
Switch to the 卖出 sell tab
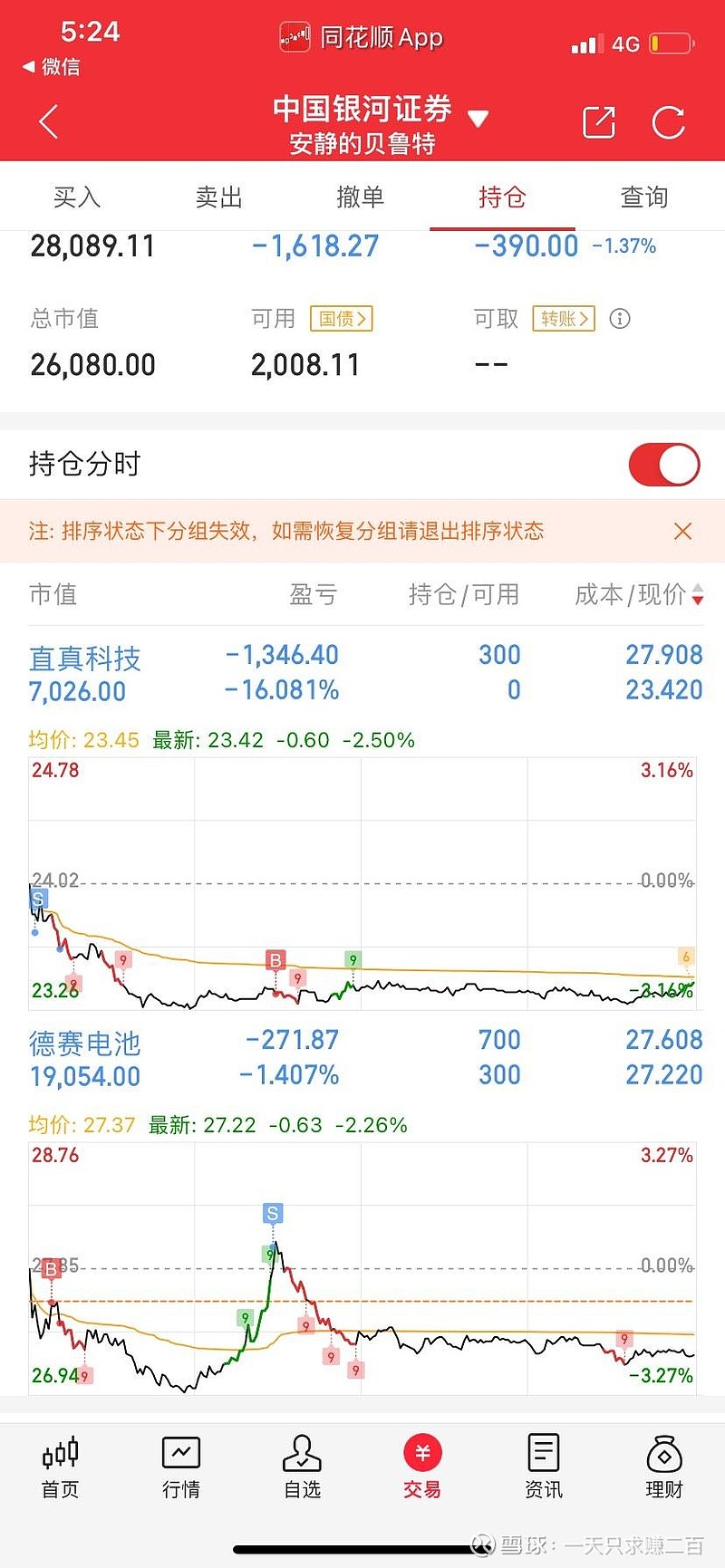(219, 197)
